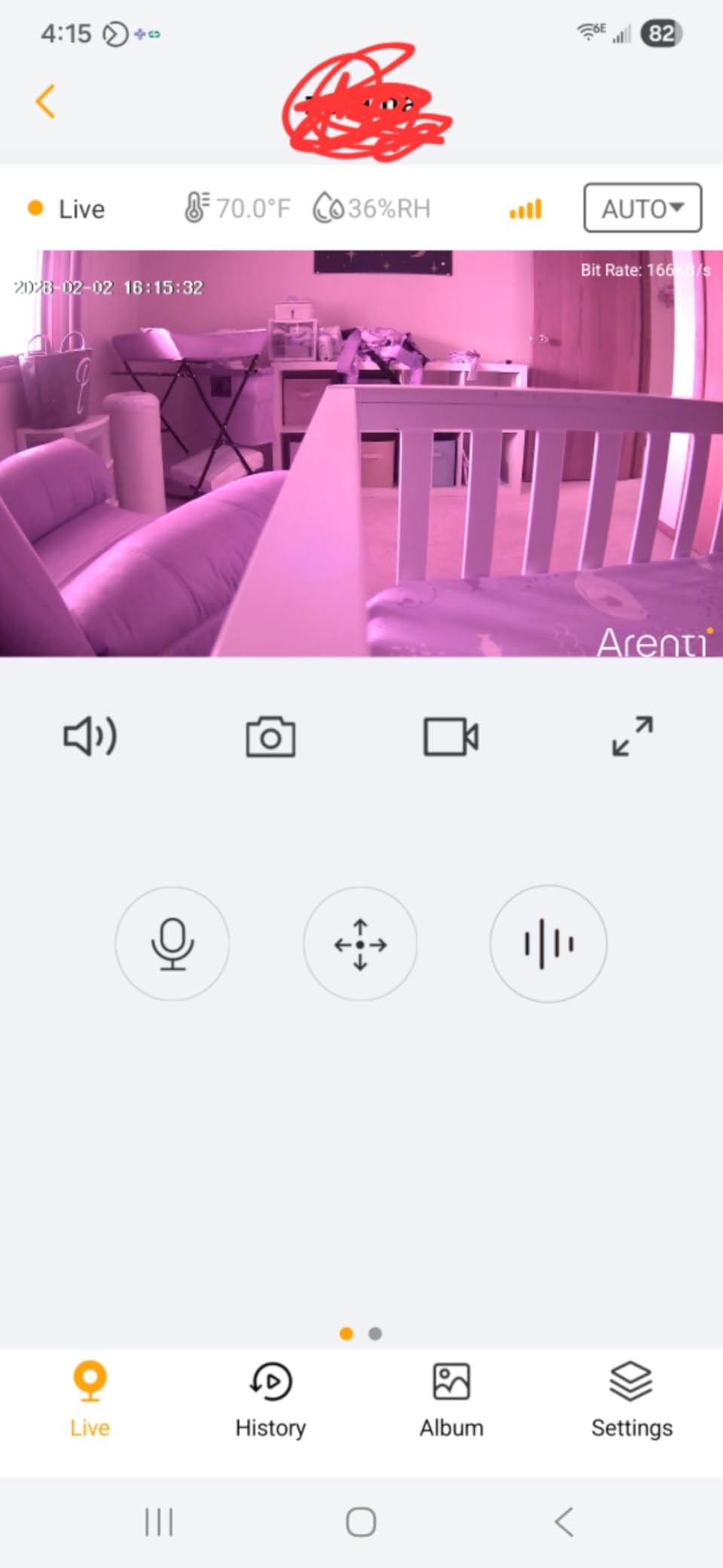Start recording video of the live feed
Viewport: 723px width, 1568px height.
pos(450,737)
